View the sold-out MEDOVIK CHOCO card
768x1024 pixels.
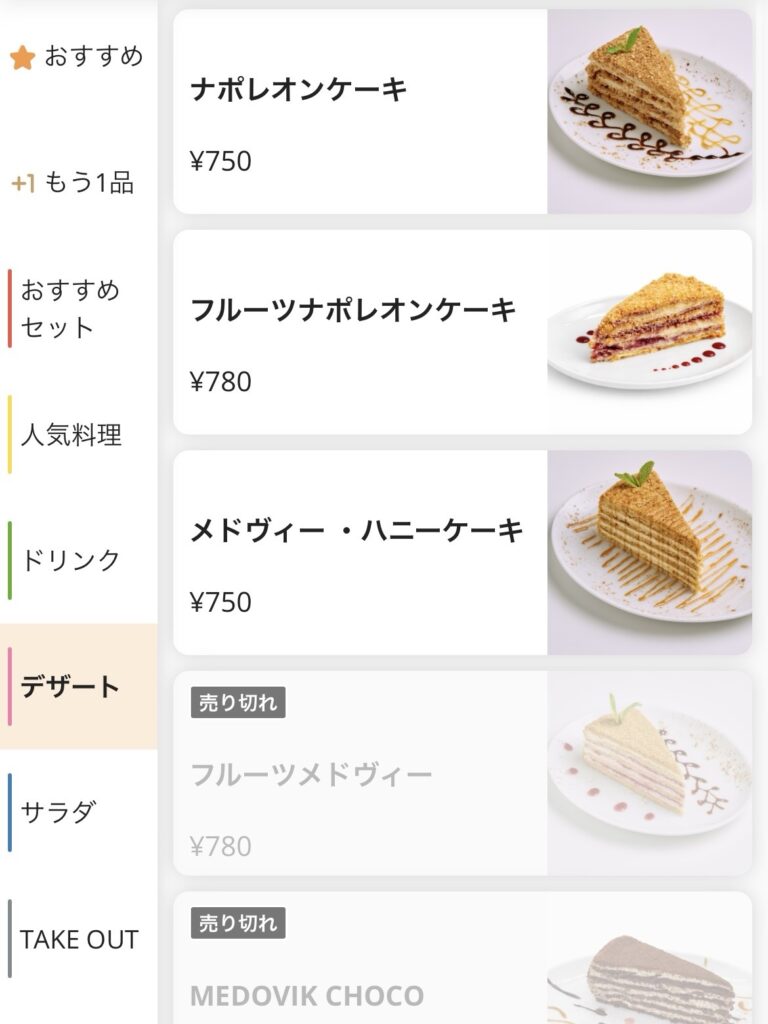click(462, 960)
